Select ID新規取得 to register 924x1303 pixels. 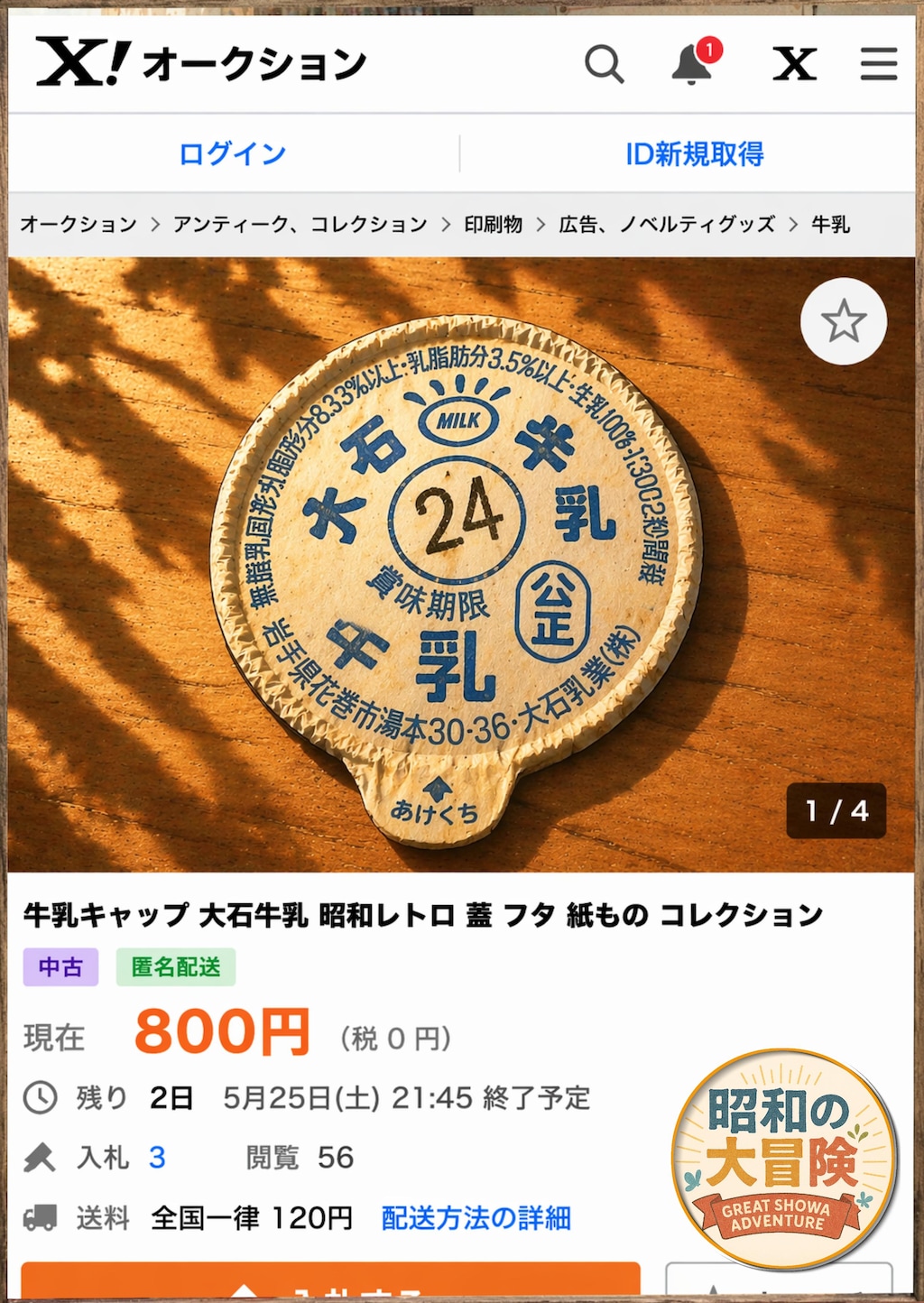click(x=695, y=153)
